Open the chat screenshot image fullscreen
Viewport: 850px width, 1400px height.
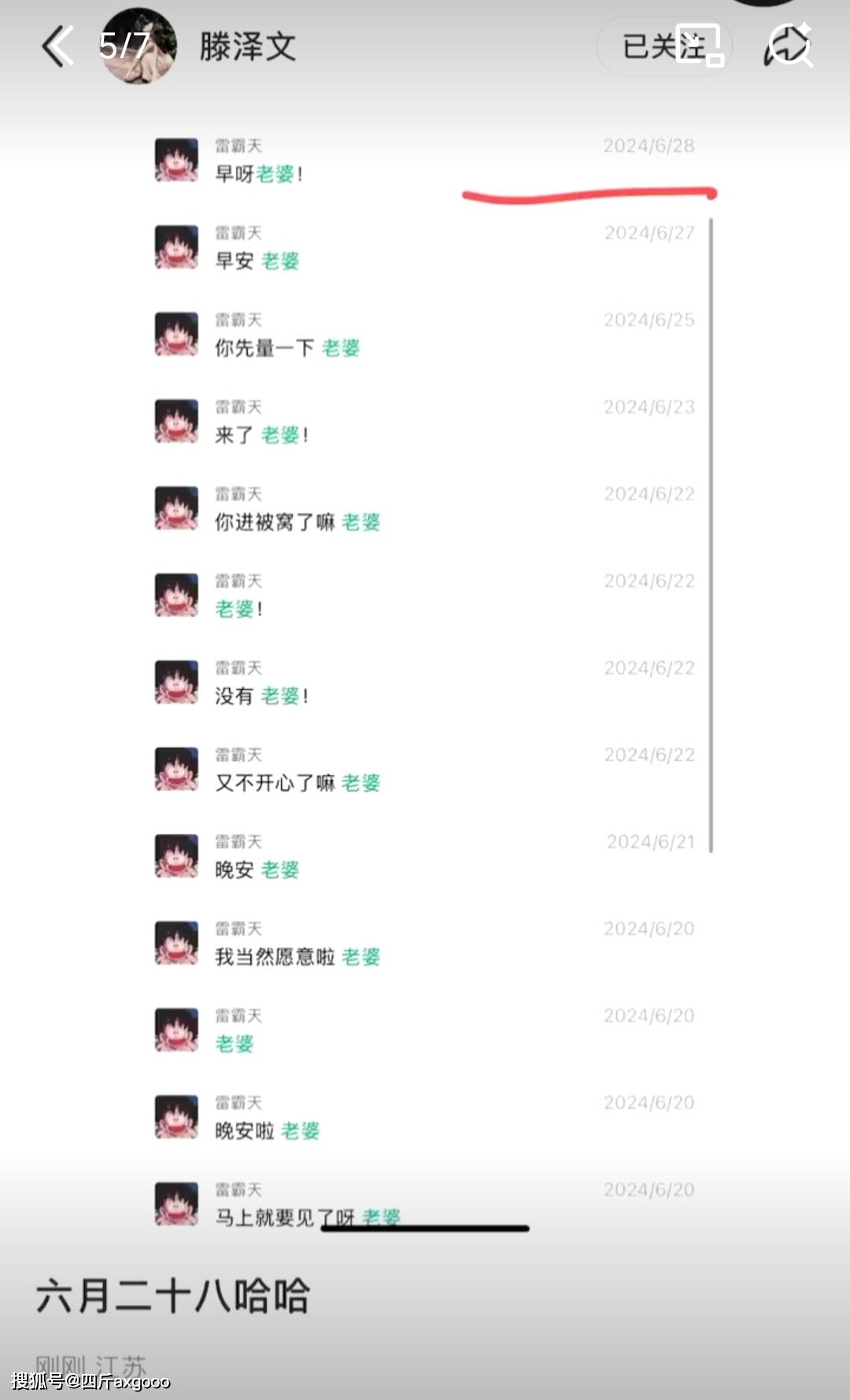coord(425,677)
